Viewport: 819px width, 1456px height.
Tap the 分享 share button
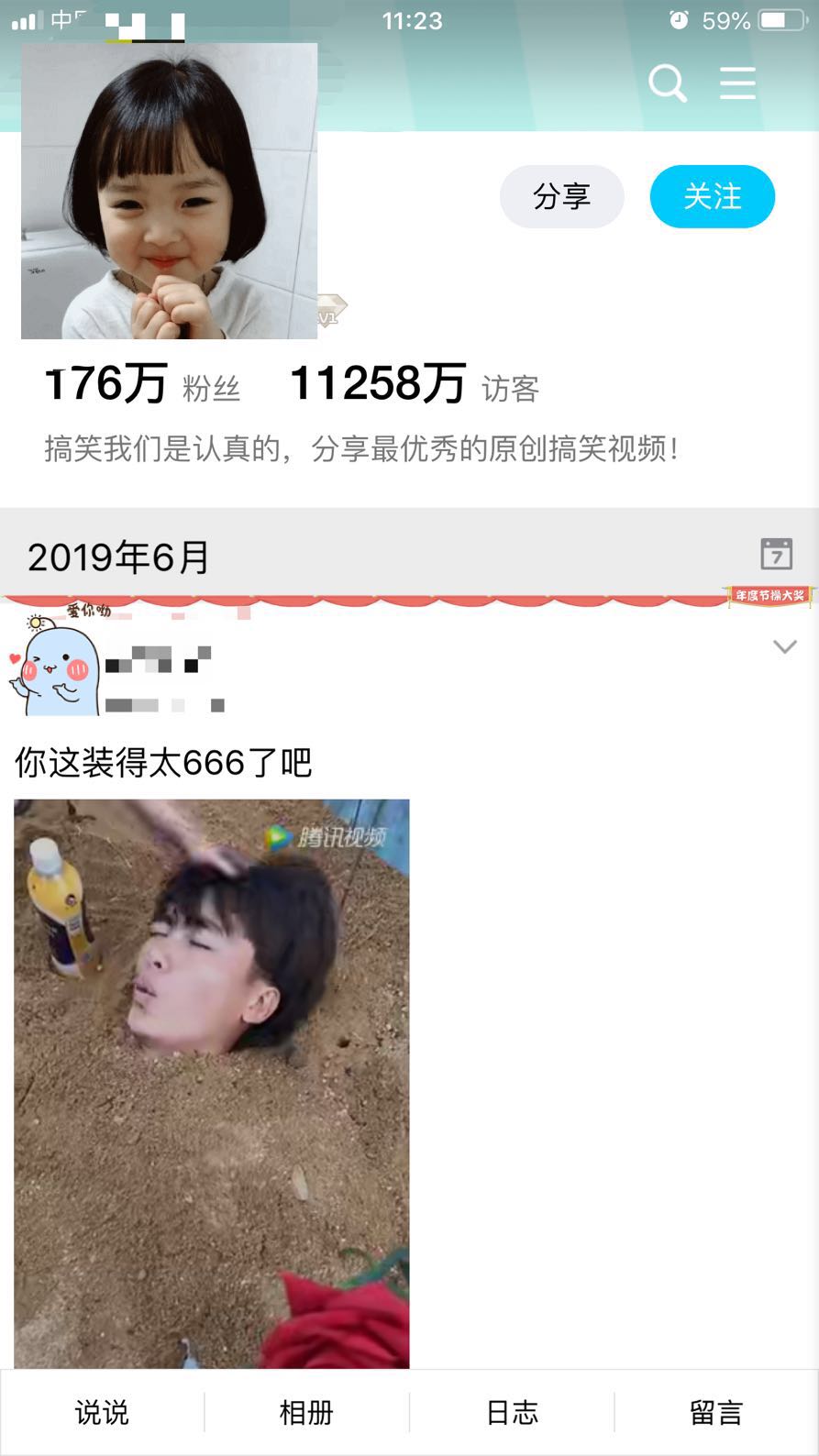click(561, 196)
